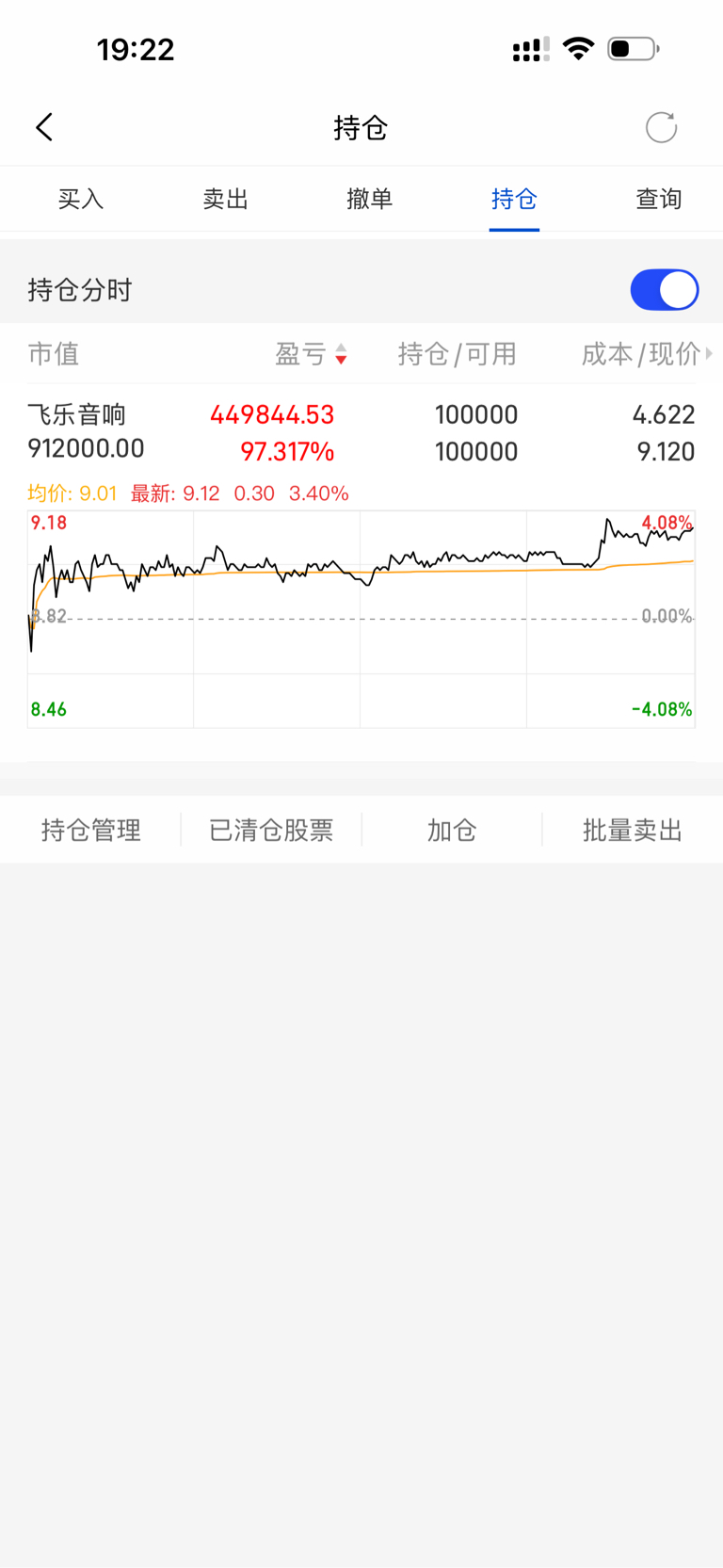Image resolution: width=723 pixels, height=1568 pixels.
Task: Refresh the holdings page
Action: click(x=661, y=127)
